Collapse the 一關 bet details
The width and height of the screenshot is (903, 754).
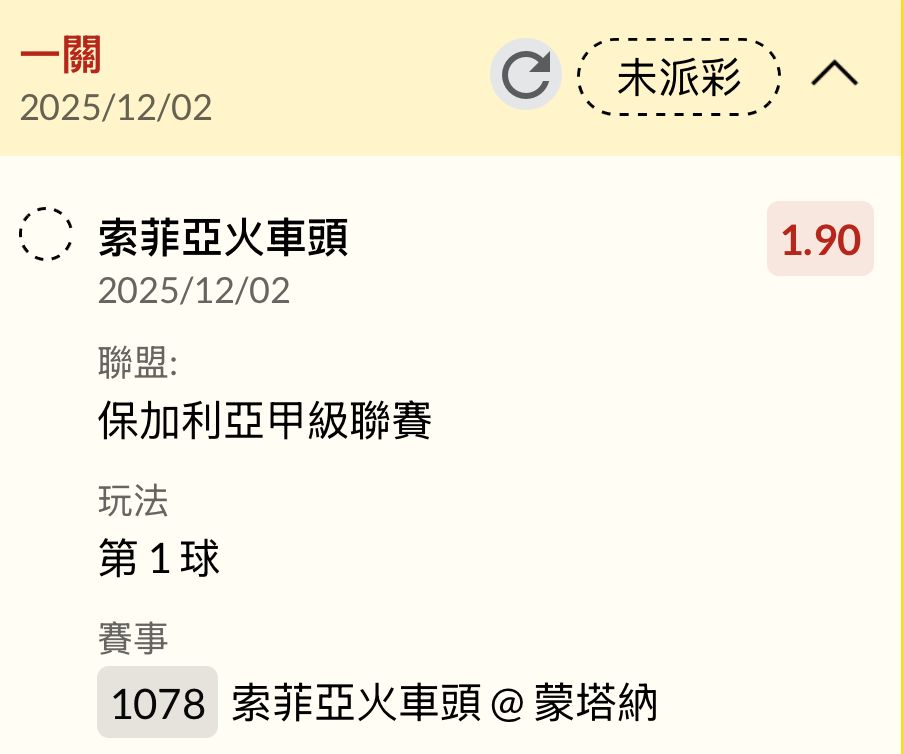coord(834,75)
